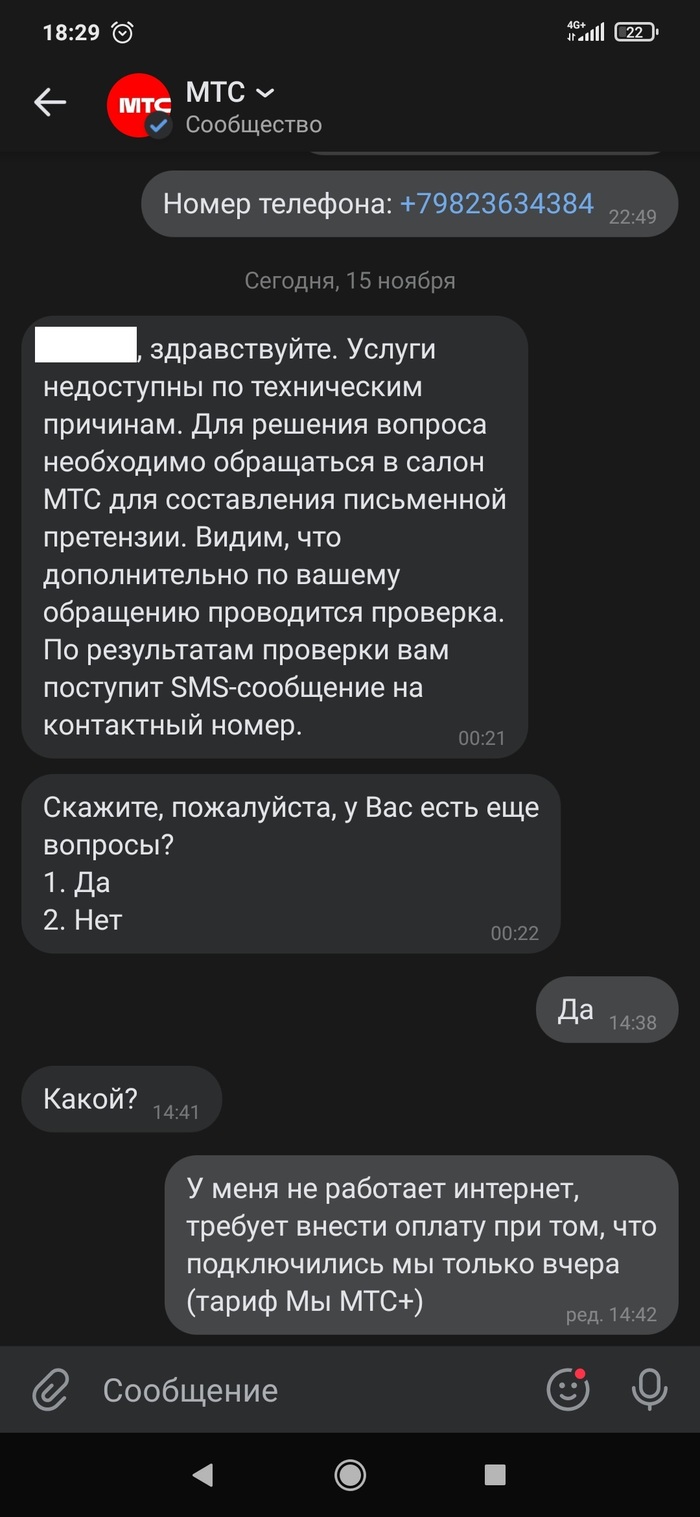700x1517 pixels.
Task: Focus the Сообщение text field
Action: (300, 1390)
